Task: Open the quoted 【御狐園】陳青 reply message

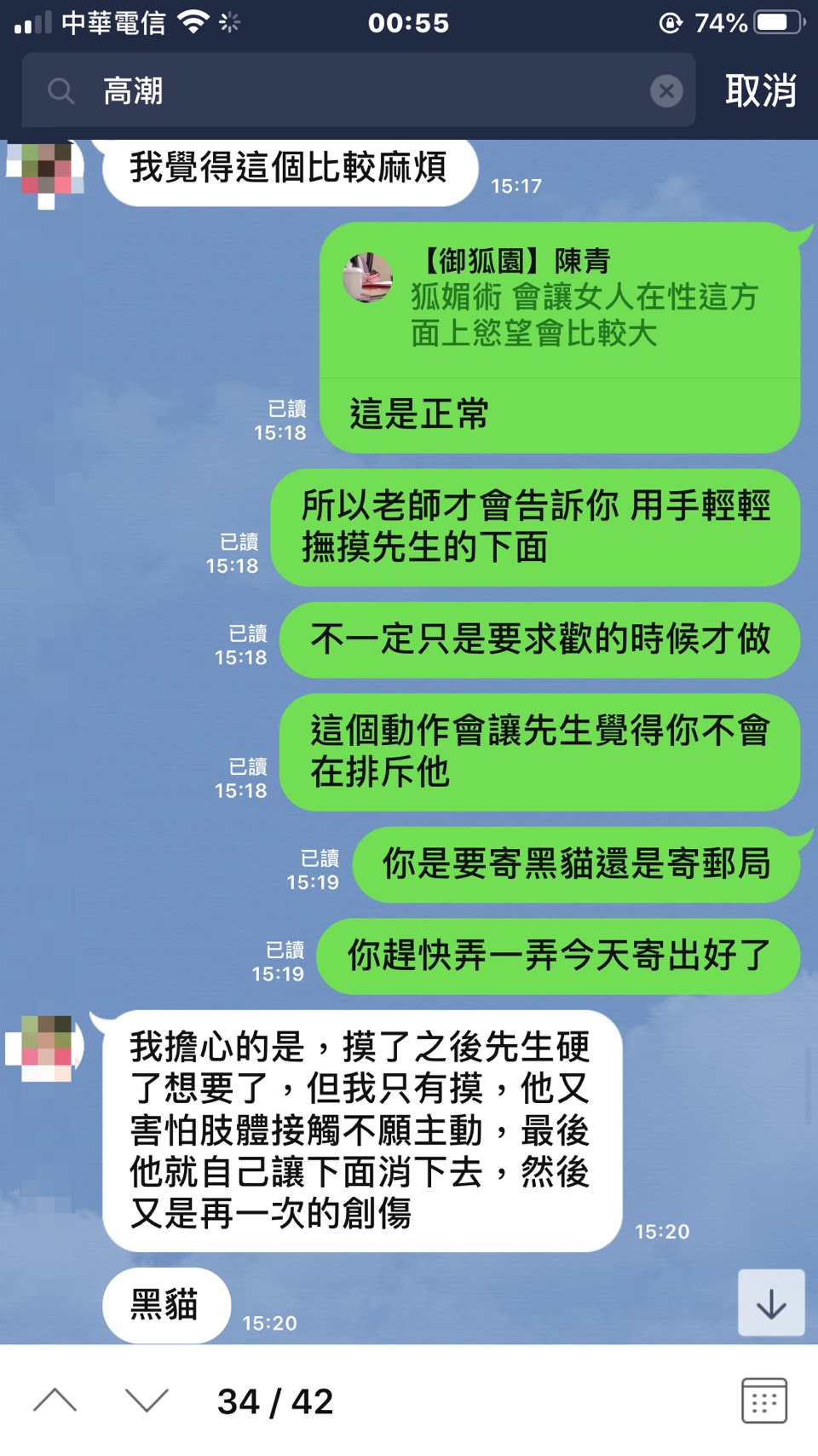Action: point(559,298)
